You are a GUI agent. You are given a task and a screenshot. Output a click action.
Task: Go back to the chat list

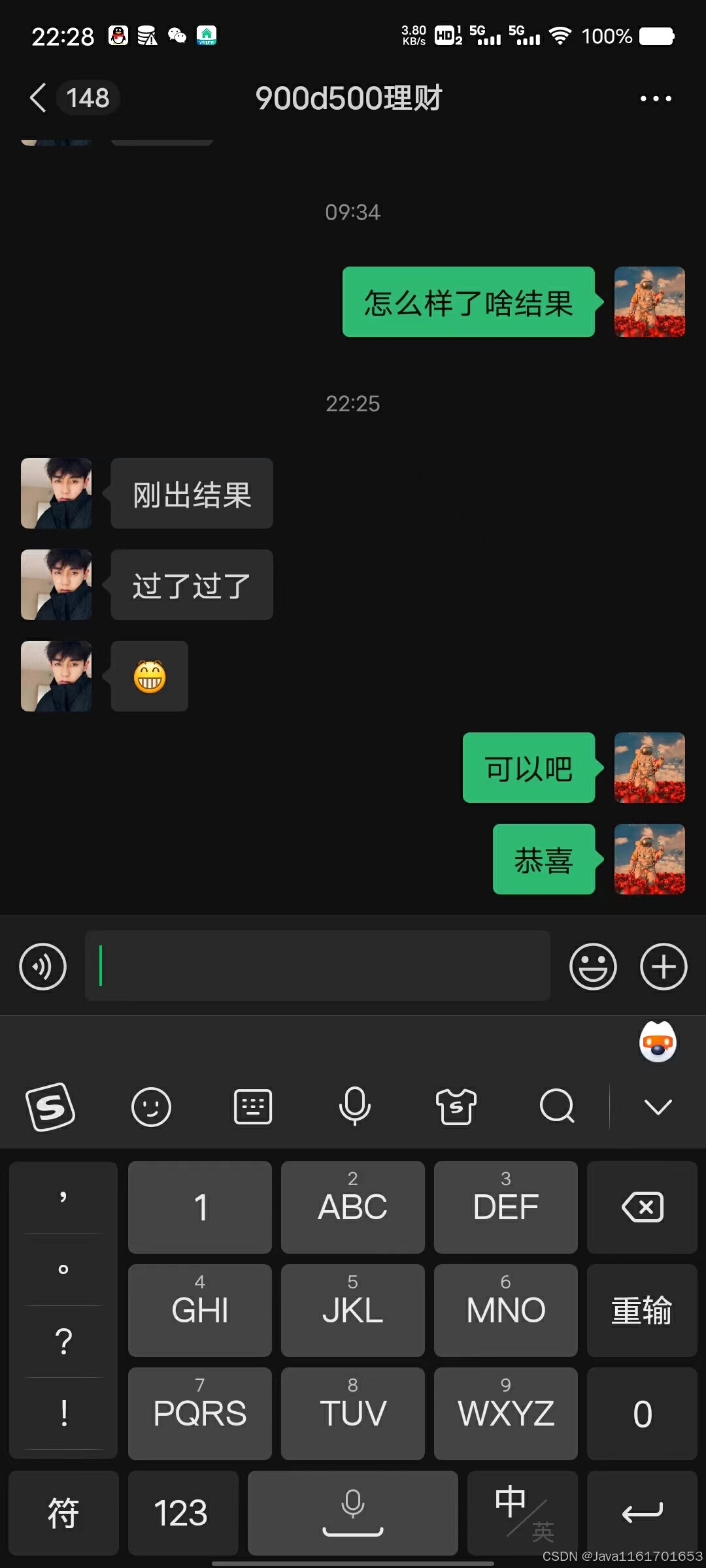(x=39, y=98)
